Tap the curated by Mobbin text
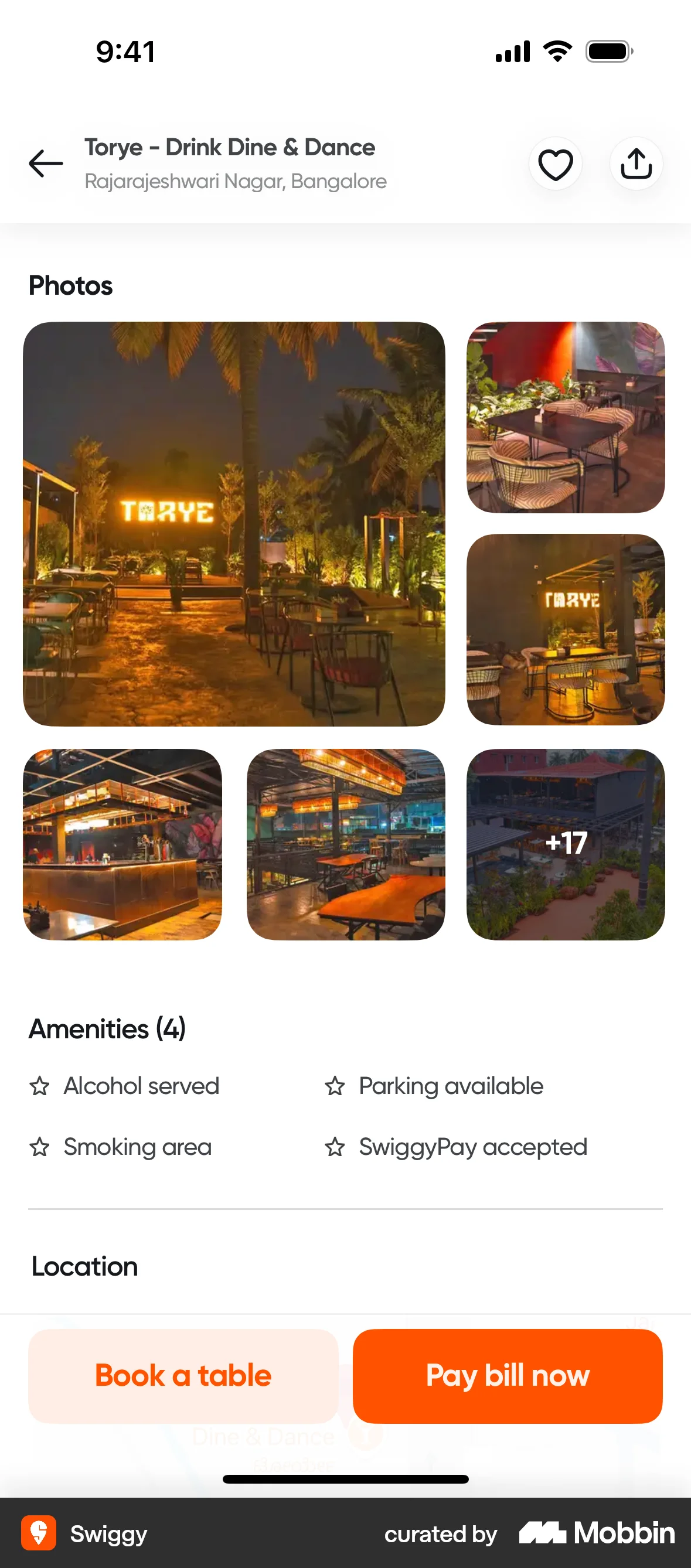691x1568 pixels. click(440, 1534)
